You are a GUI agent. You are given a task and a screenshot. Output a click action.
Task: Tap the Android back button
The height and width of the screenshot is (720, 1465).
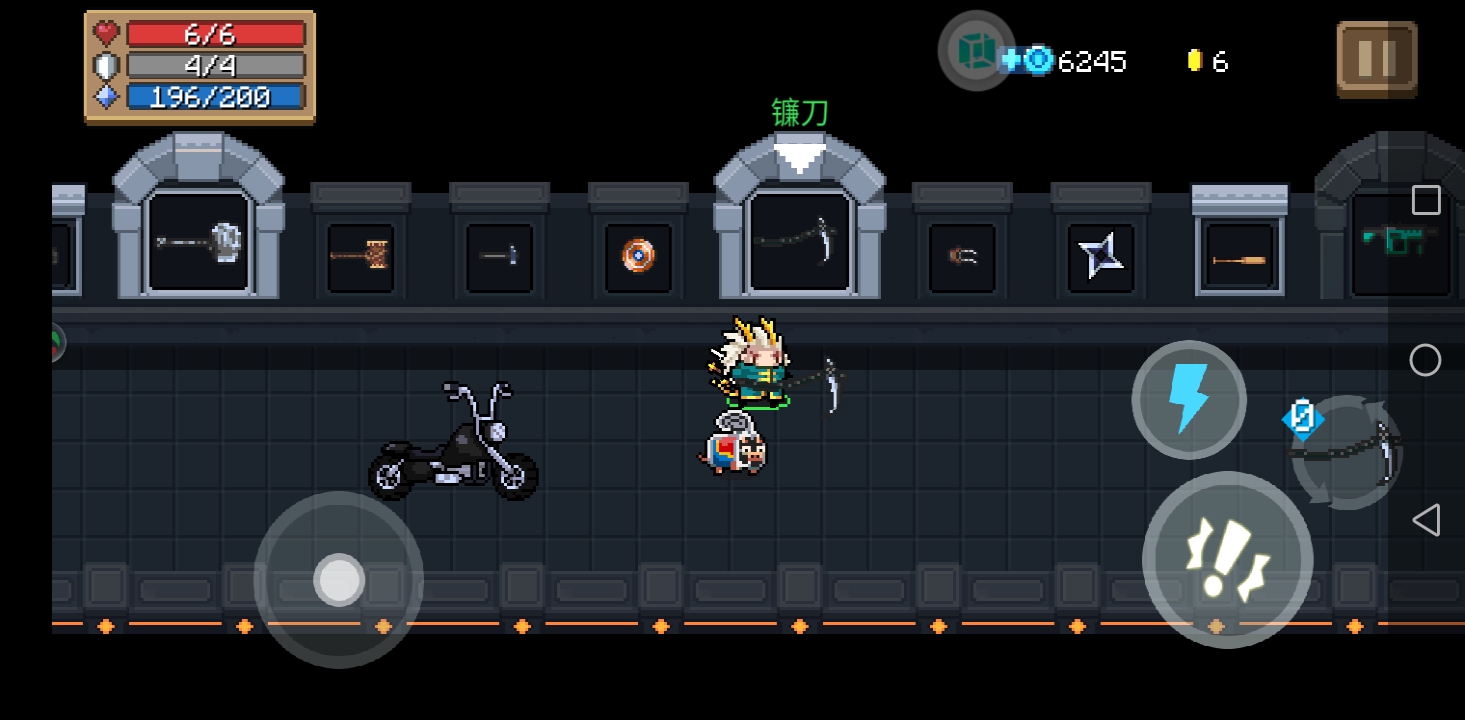pos(1425,520)
